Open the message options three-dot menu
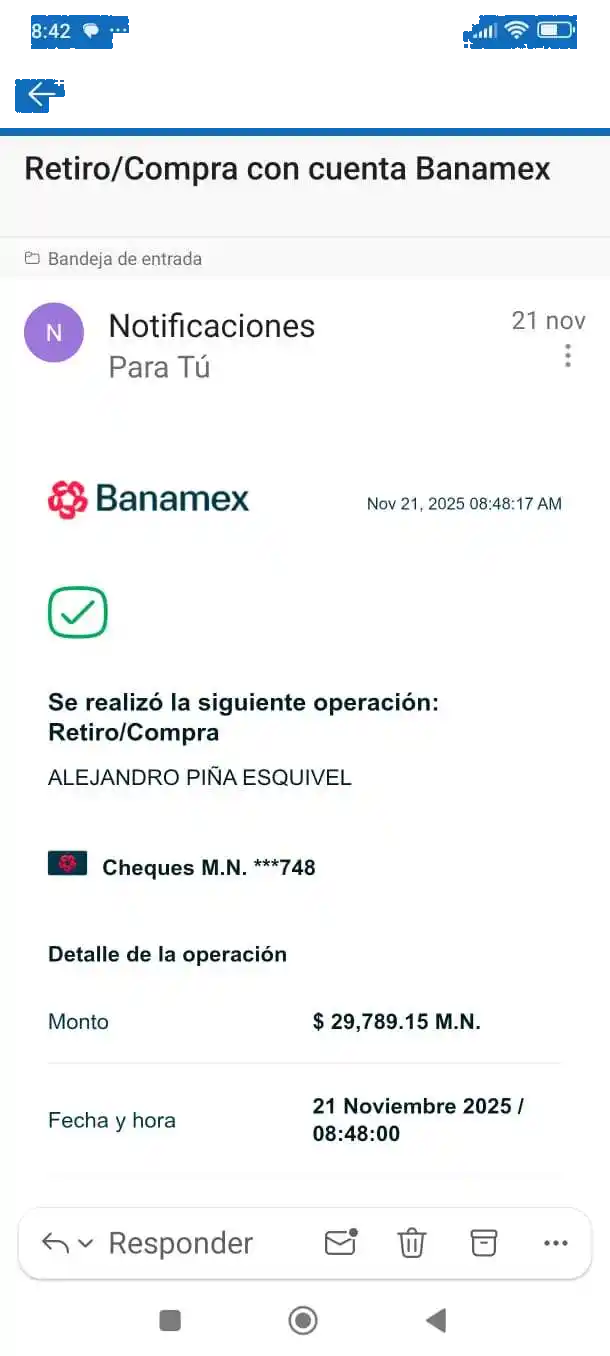The width and height of the screenshot is (610, 1356). (x=567, y=356)
